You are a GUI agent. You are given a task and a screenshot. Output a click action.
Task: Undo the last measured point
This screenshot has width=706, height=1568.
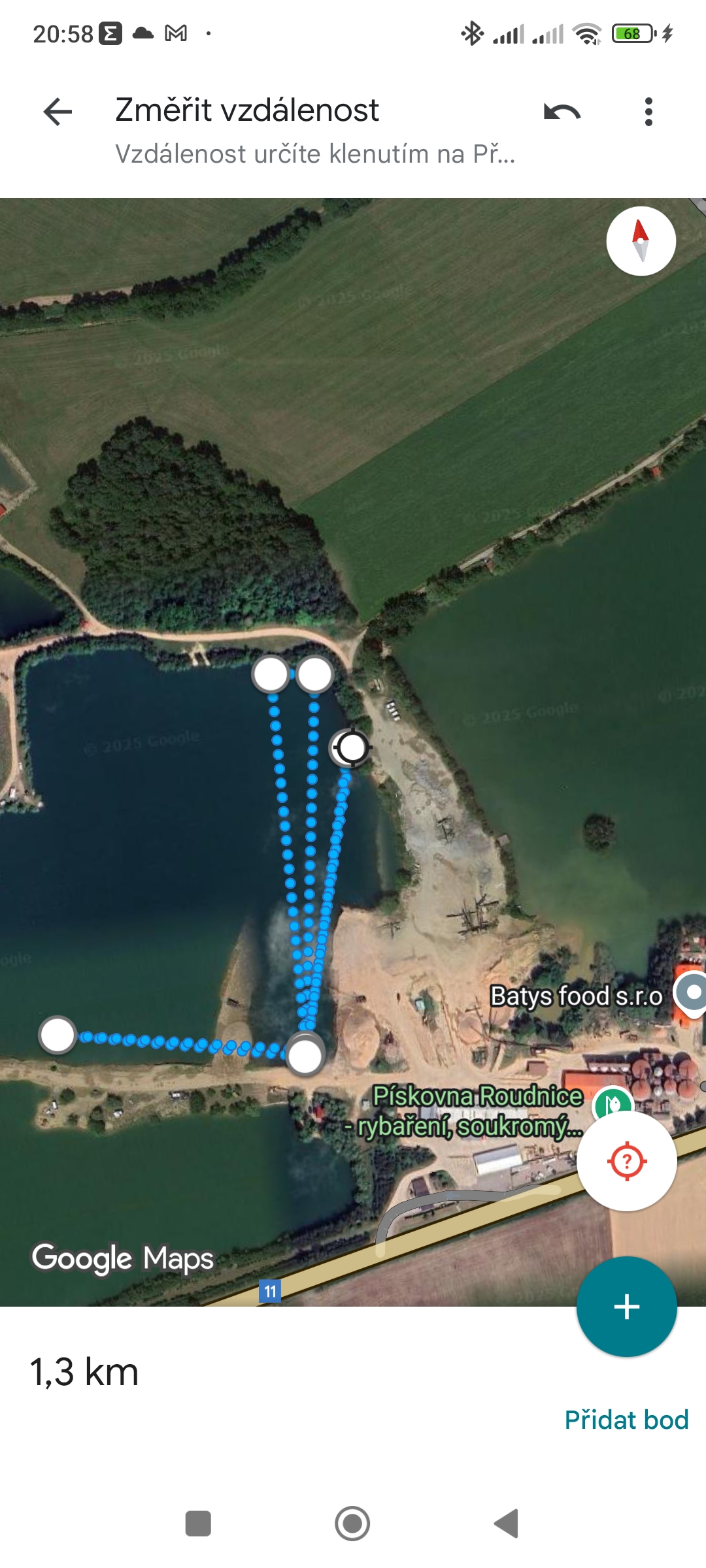click(x=562, y=112)
